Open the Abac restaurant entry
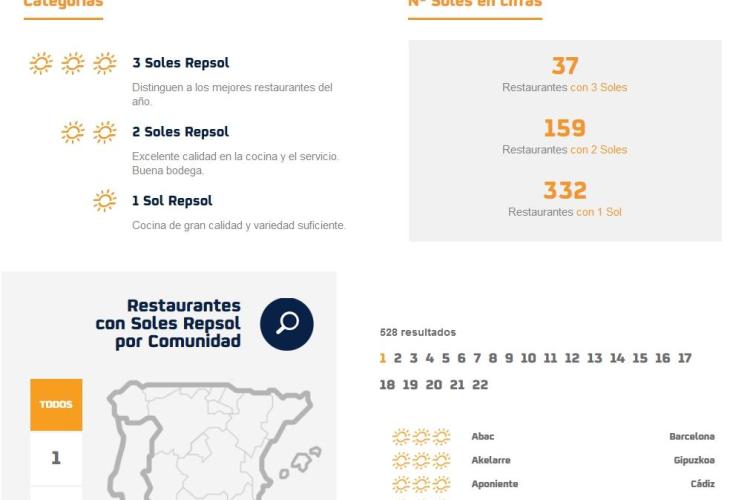730x500 pixels. point(483,437)
